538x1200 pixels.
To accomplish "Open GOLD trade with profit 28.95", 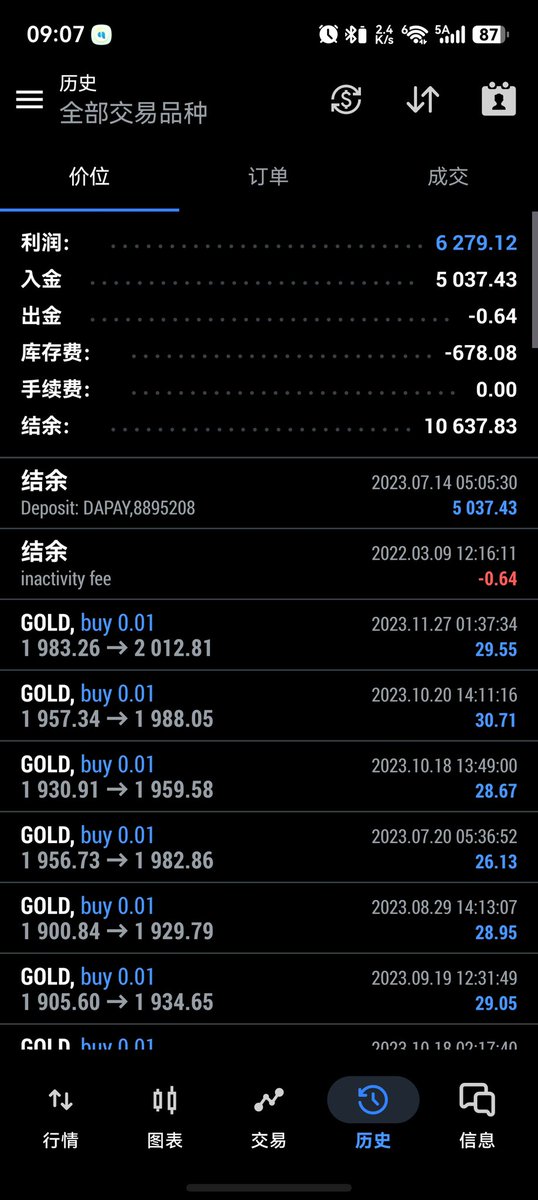I will click(269, 919).
